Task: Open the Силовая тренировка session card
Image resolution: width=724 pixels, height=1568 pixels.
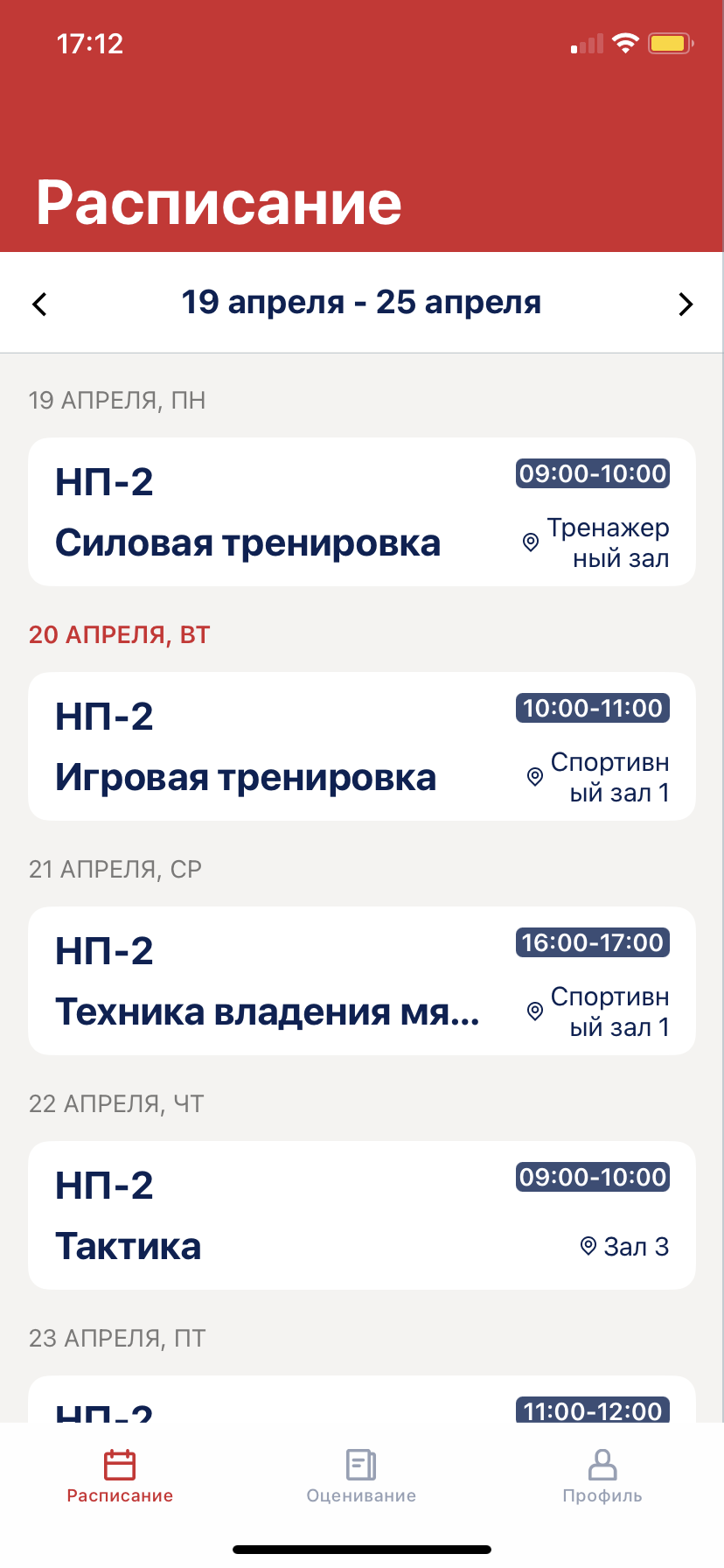Action: 361,512
